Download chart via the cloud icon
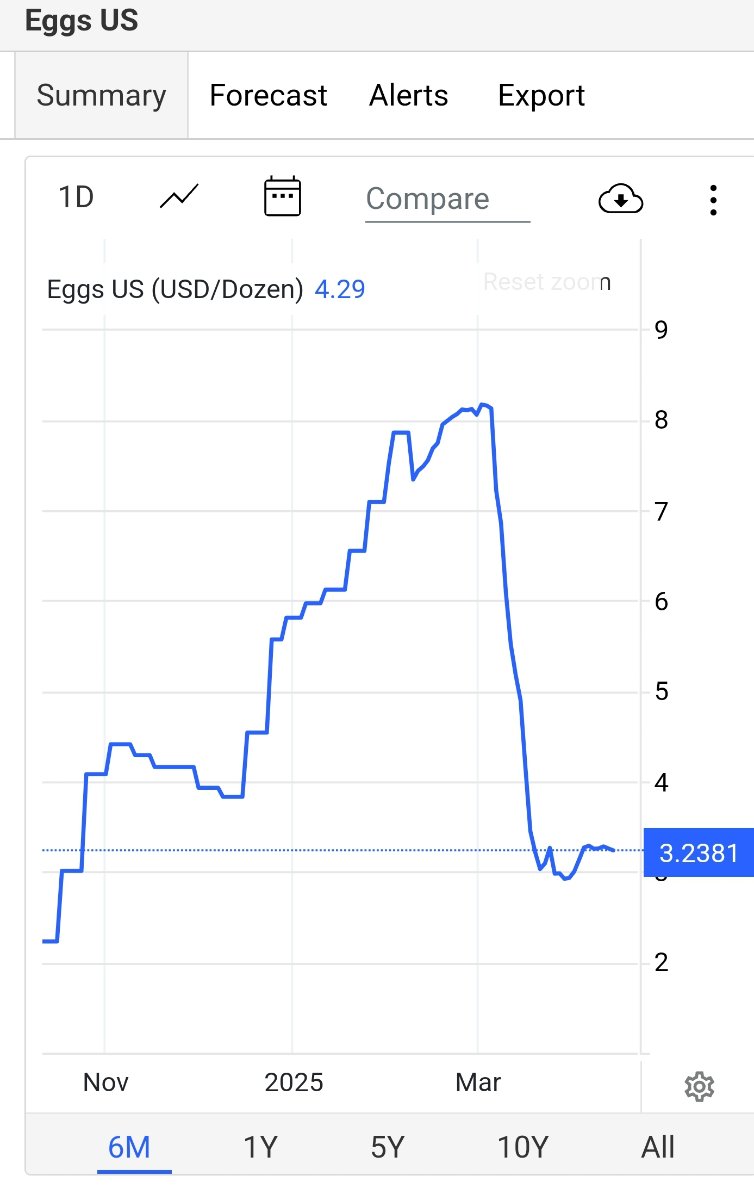The width and height of the screenshot is (754, 1200). click(x=620, y=199)
